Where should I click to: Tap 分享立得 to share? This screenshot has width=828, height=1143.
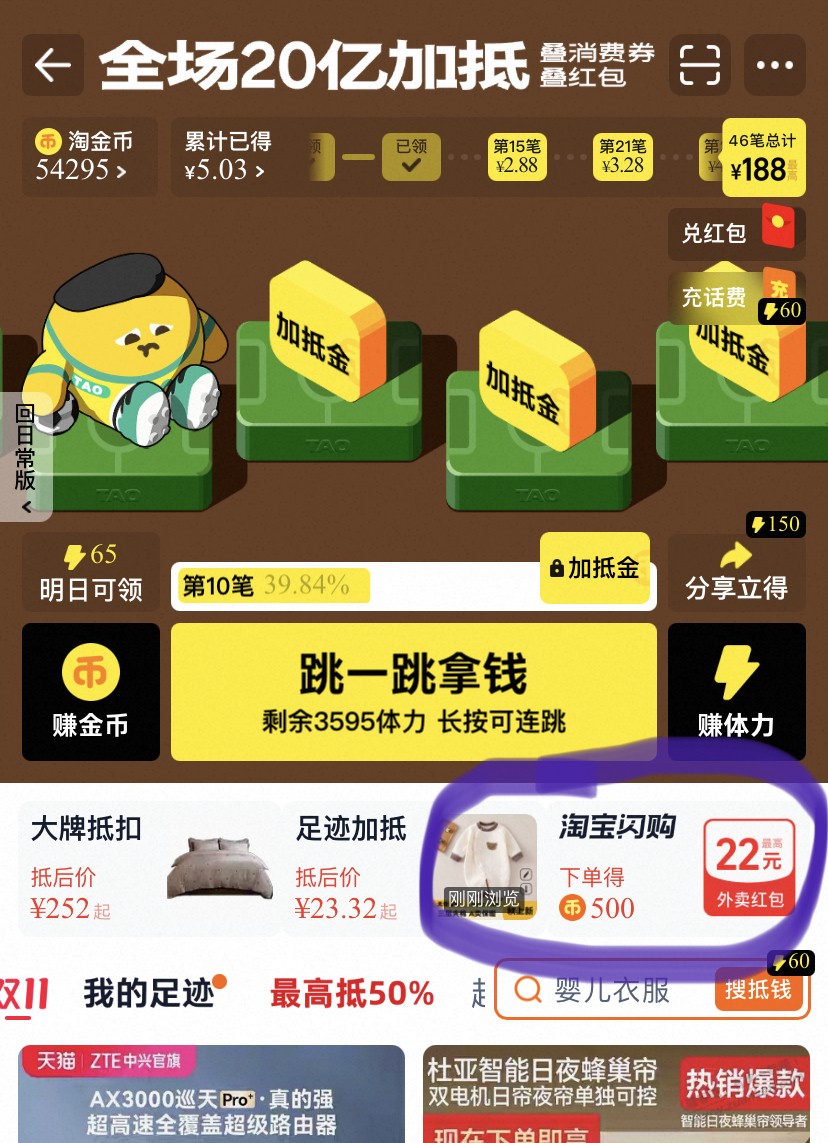point(736,573)
